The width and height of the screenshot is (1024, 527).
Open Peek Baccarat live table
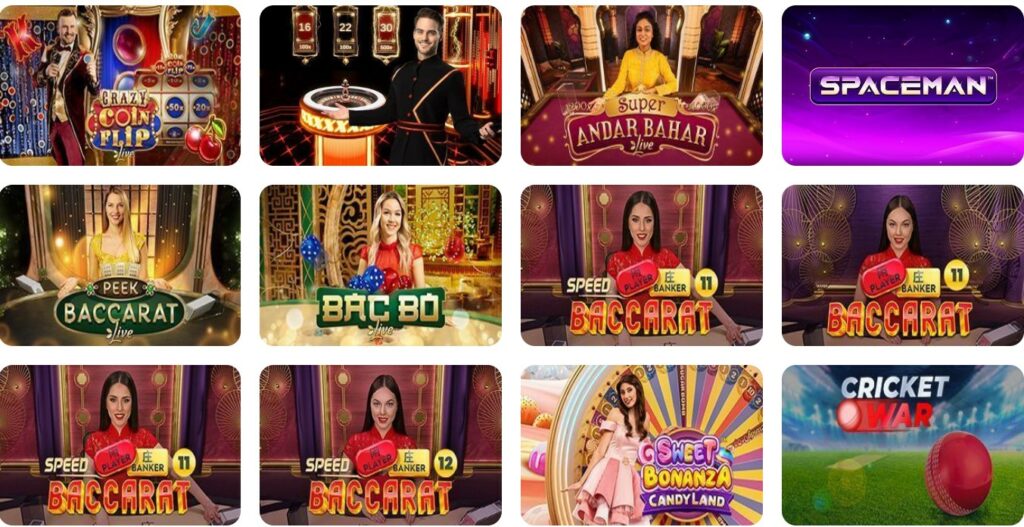point(120,265)
